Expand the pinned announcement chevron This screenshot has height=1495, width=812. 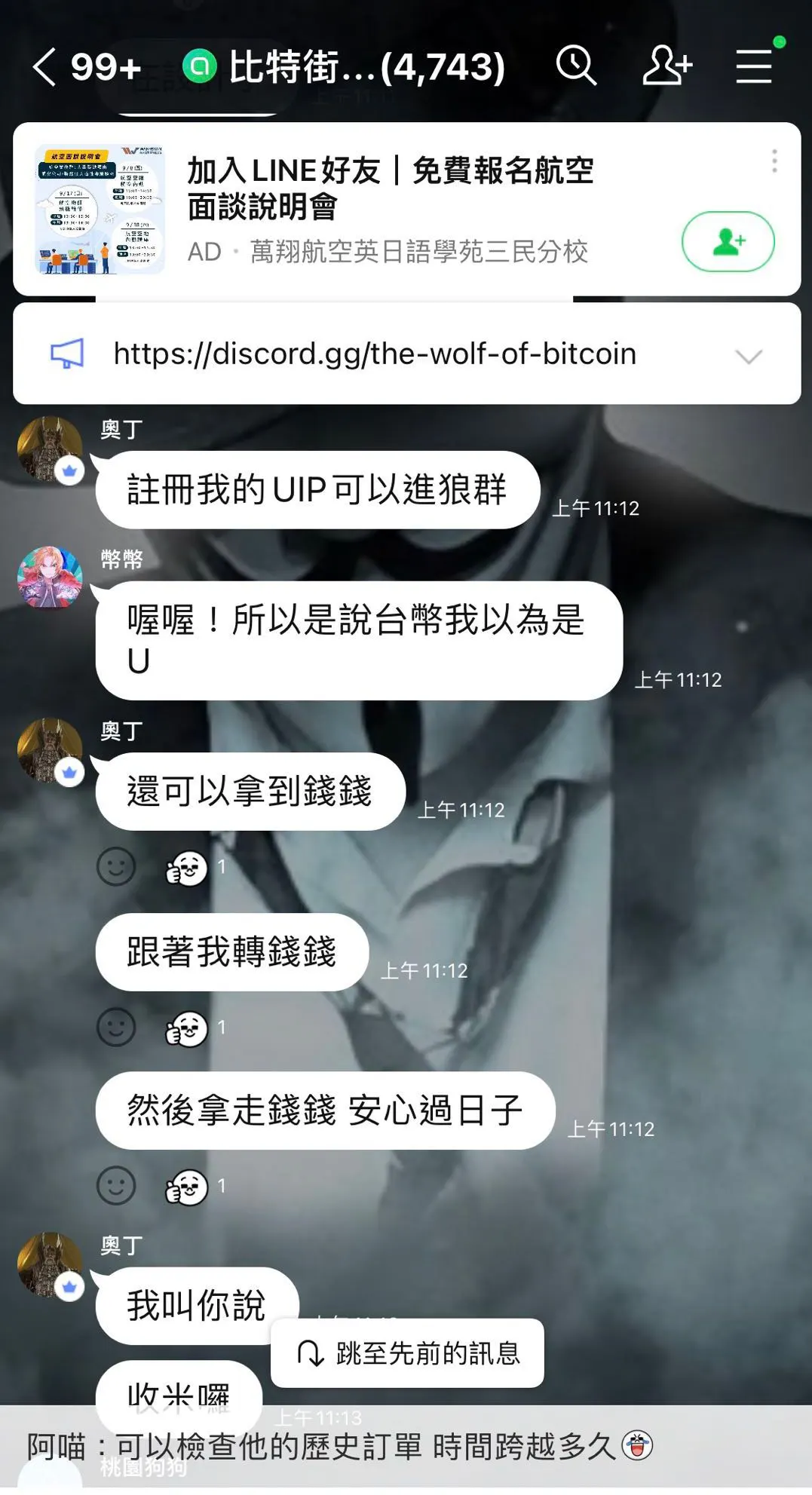tap(749, 356)
